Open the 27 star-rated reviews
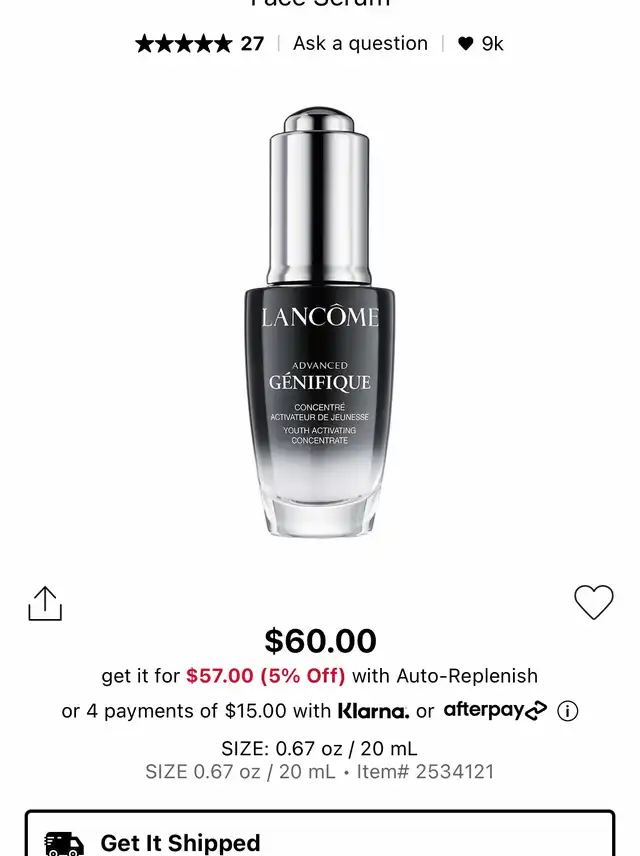Viewport: 640px width, 856px height. pos(199,43)
